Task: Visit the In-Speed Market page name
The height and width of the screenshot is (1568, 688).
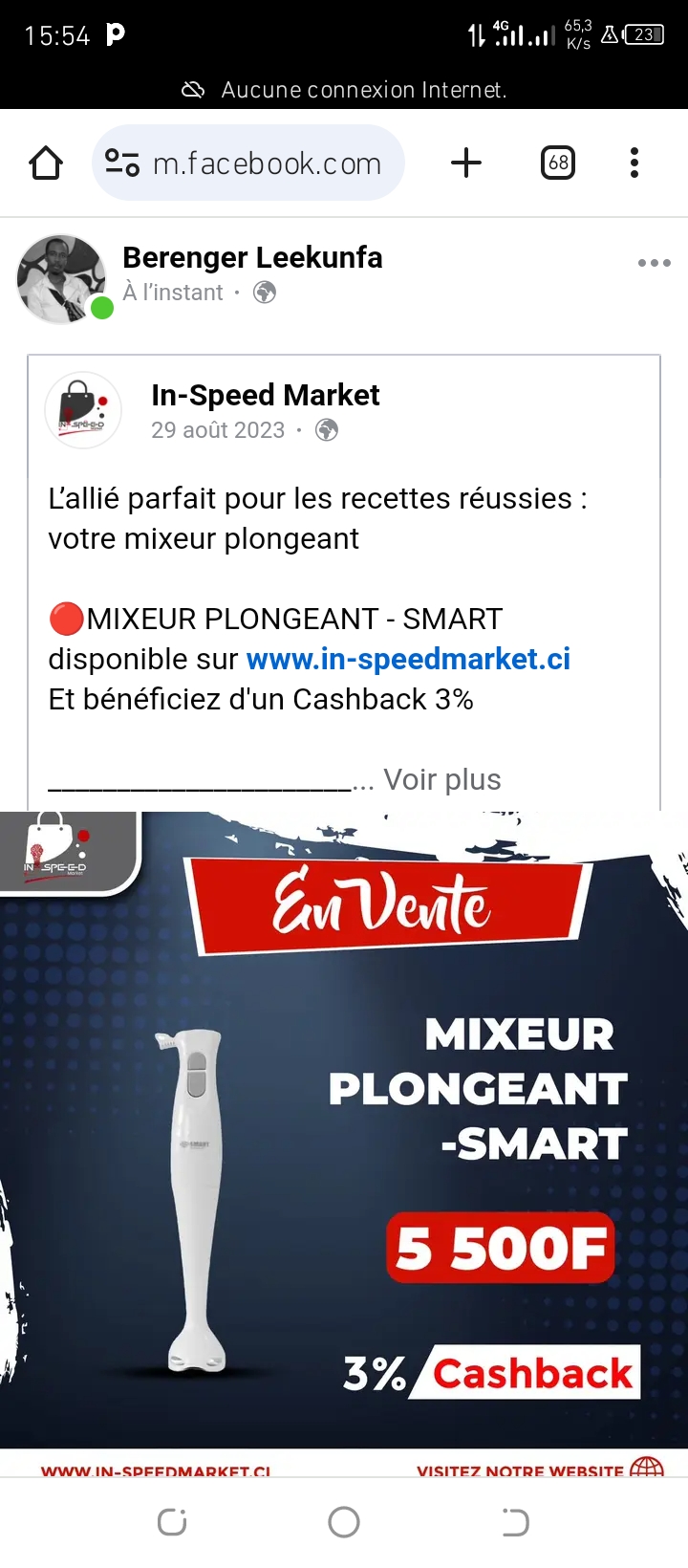Action: pos(265,395)
